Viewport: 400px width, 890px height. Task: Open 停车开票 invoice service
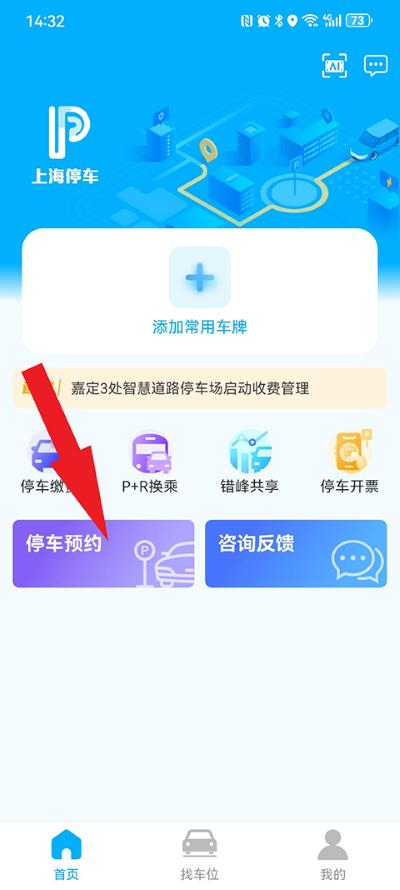click(350, 461)
